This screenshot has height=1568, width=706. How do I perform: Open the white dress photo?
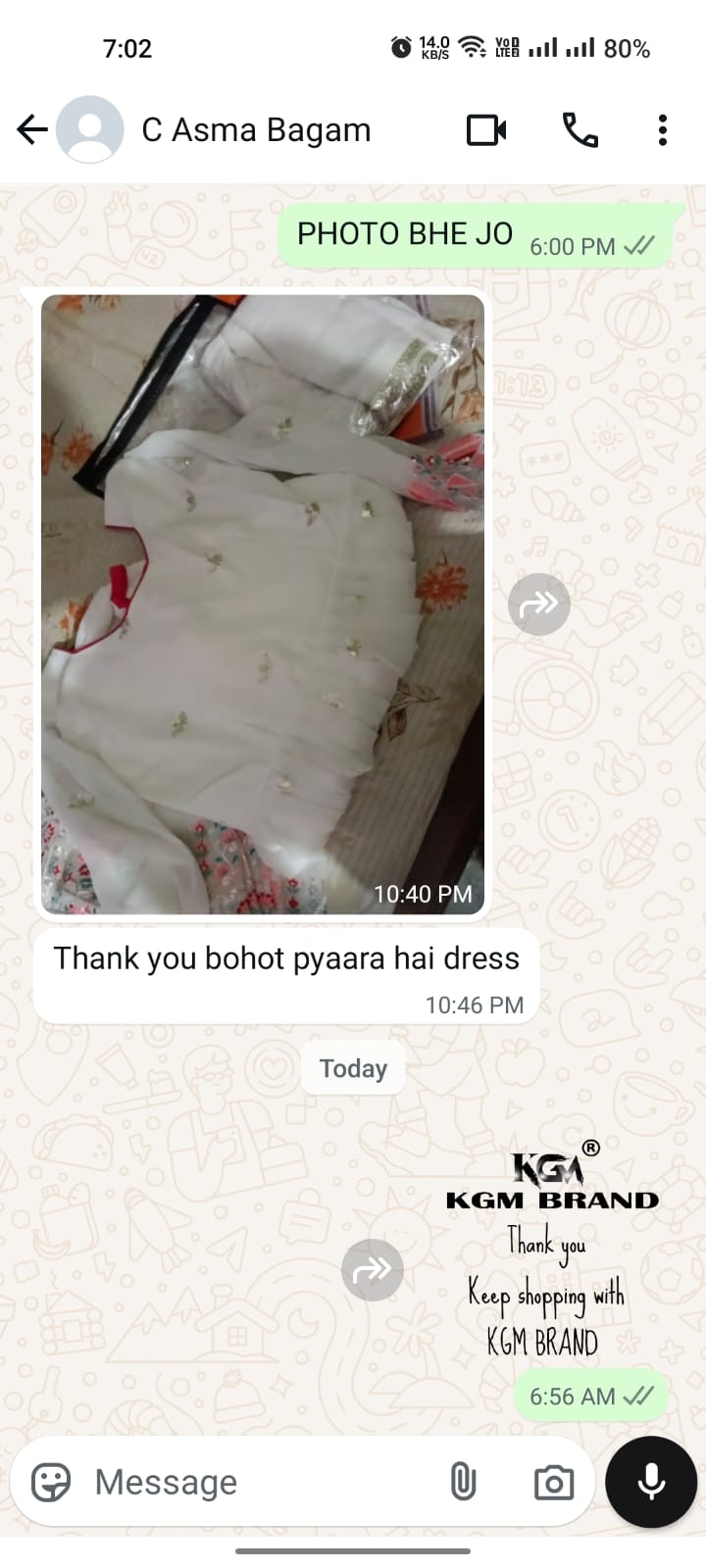[x=263, y=605]
